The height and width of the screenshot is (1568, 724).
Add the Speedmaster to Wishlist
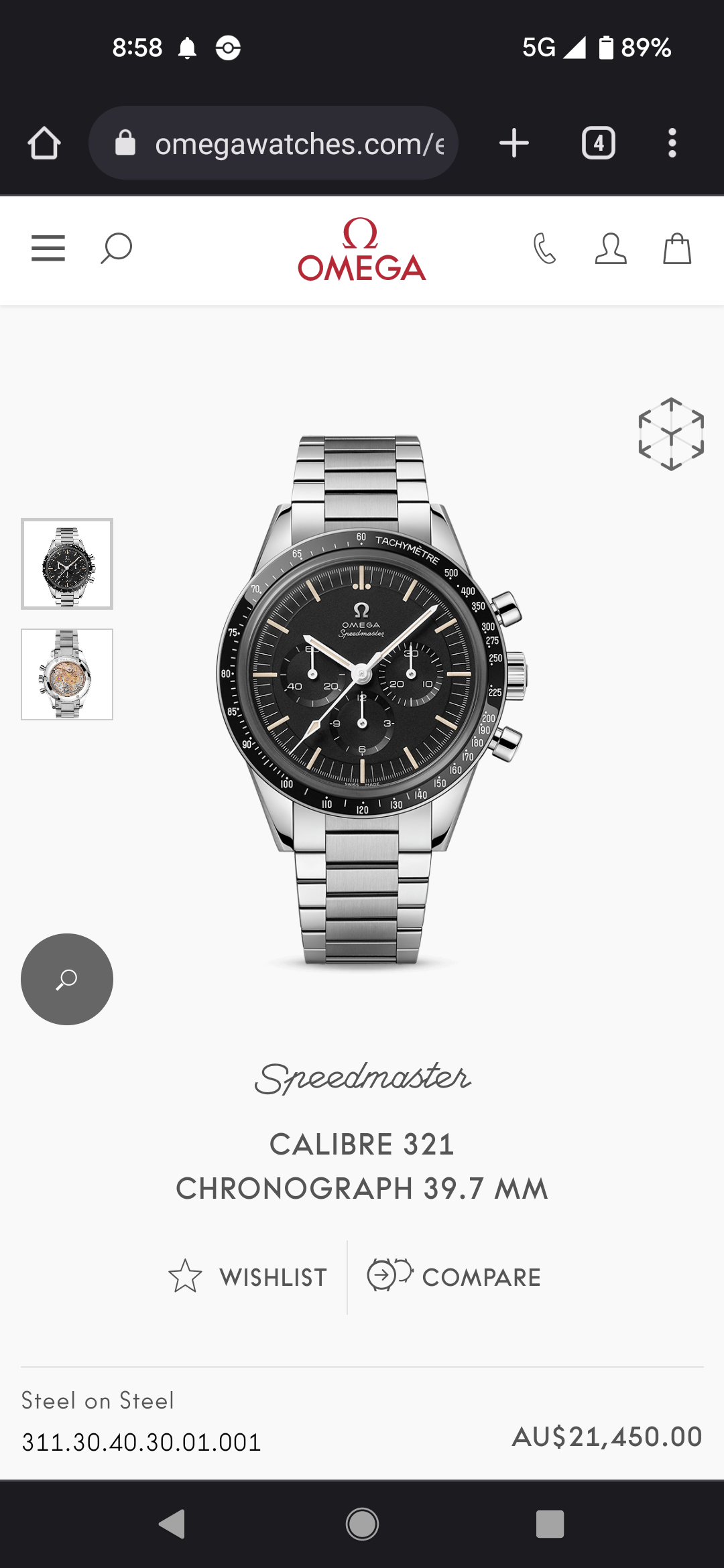248,1277
